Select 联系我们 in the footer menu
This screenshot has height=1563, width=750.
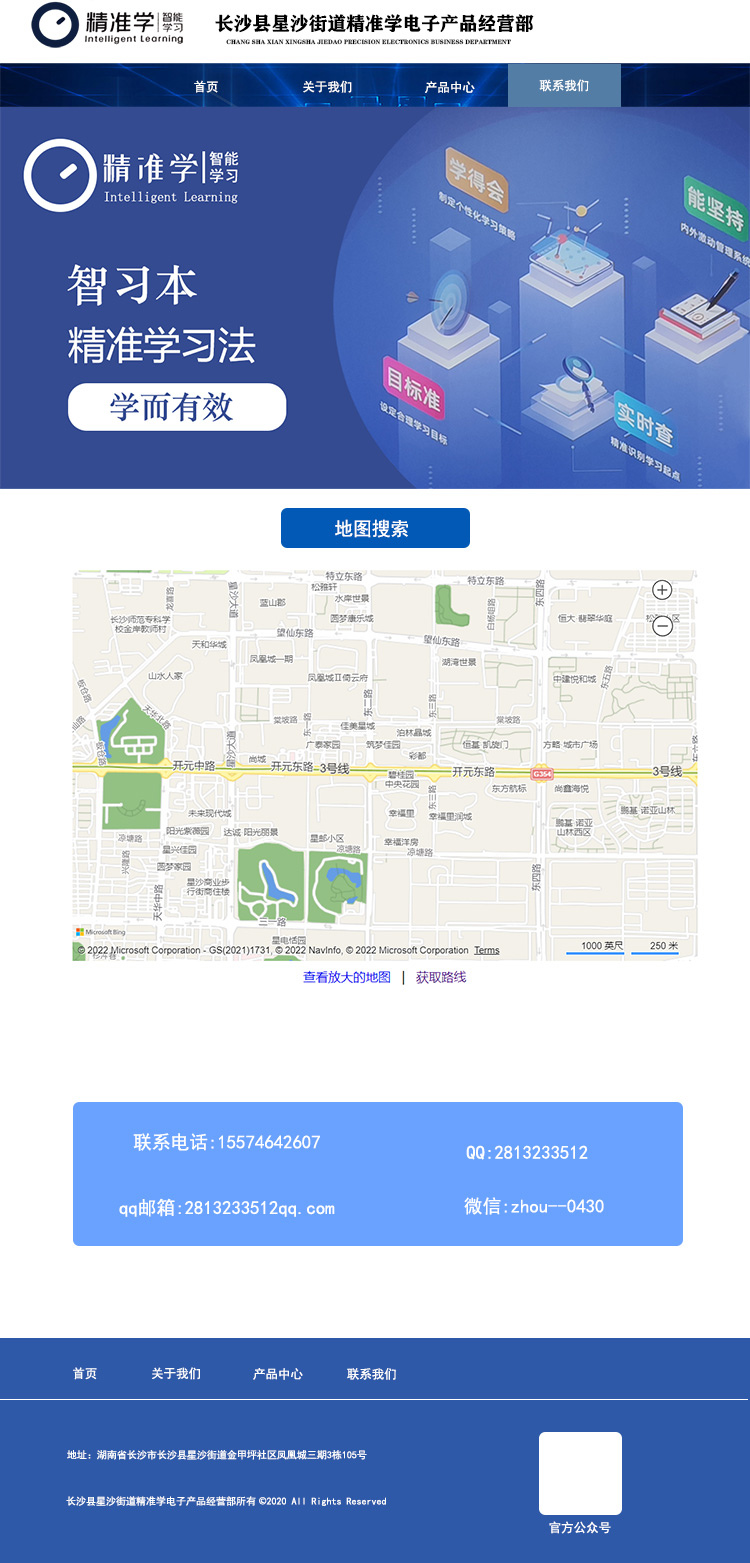[x=372, y=1374]
